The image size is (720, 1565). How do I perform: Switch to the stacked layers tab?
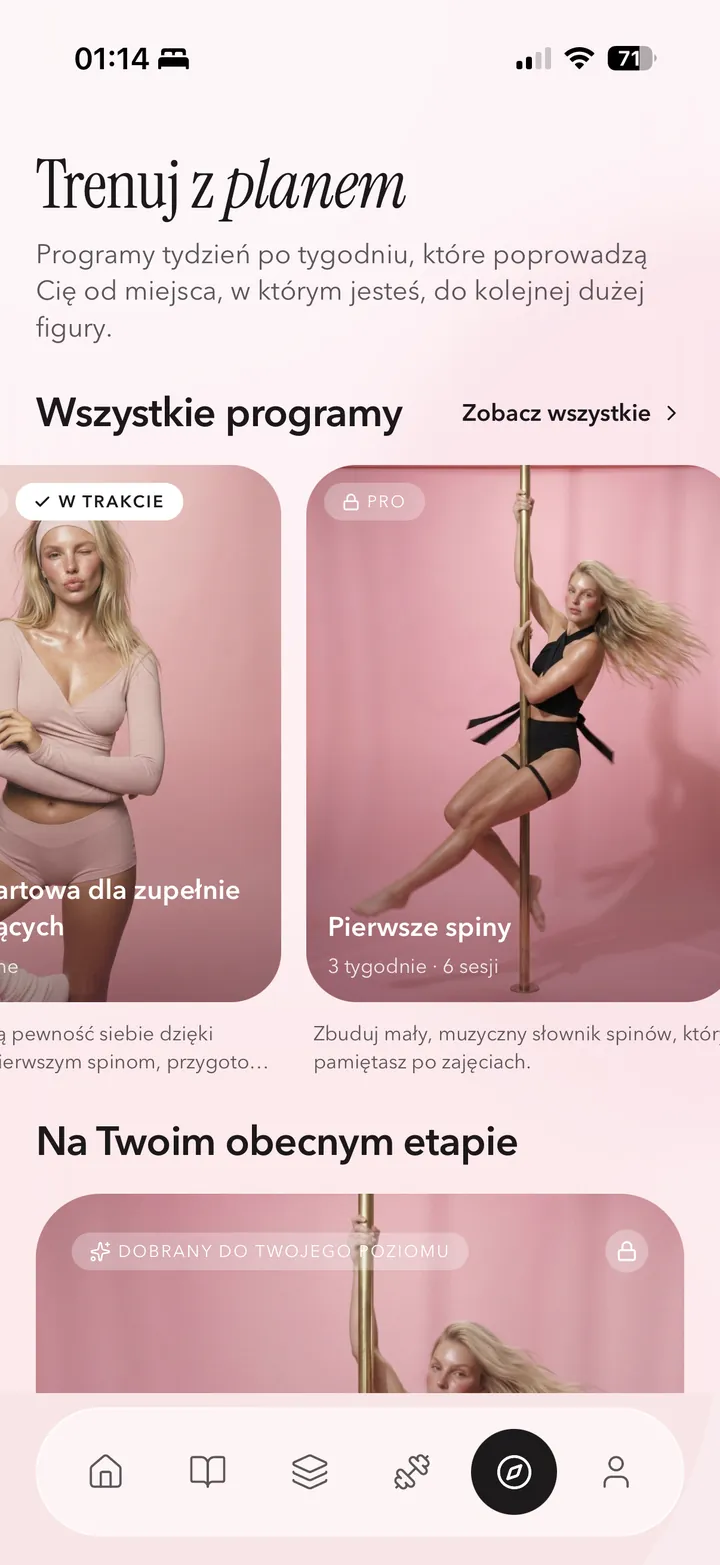[310, 1472]
